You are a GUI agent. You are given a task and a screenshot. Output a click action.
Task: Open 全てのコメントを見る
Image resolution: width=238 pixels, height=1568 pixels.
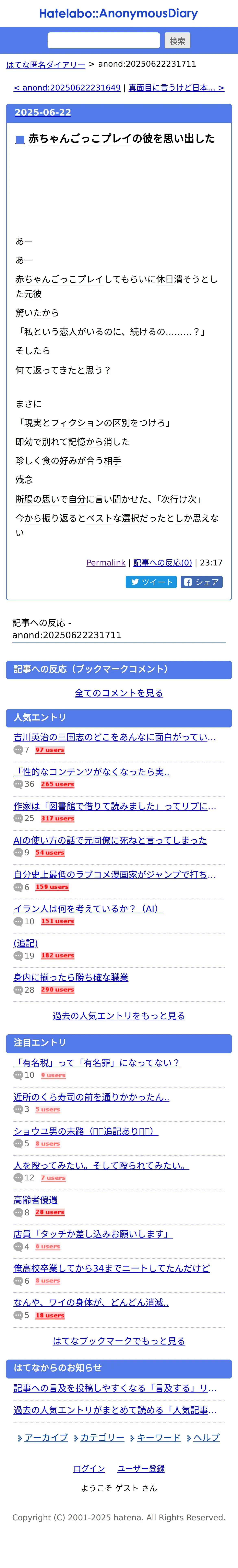(x=119, y=693)
